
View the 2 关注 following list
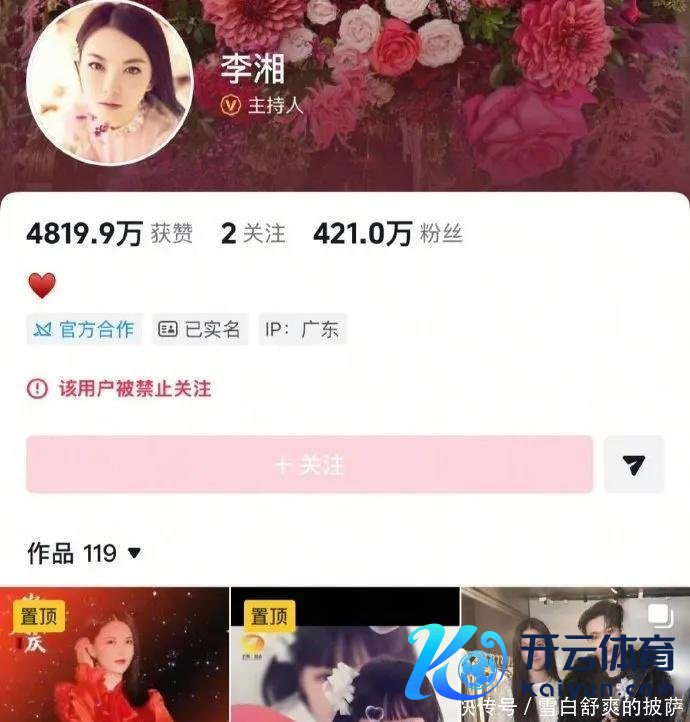tap(252, 234)
